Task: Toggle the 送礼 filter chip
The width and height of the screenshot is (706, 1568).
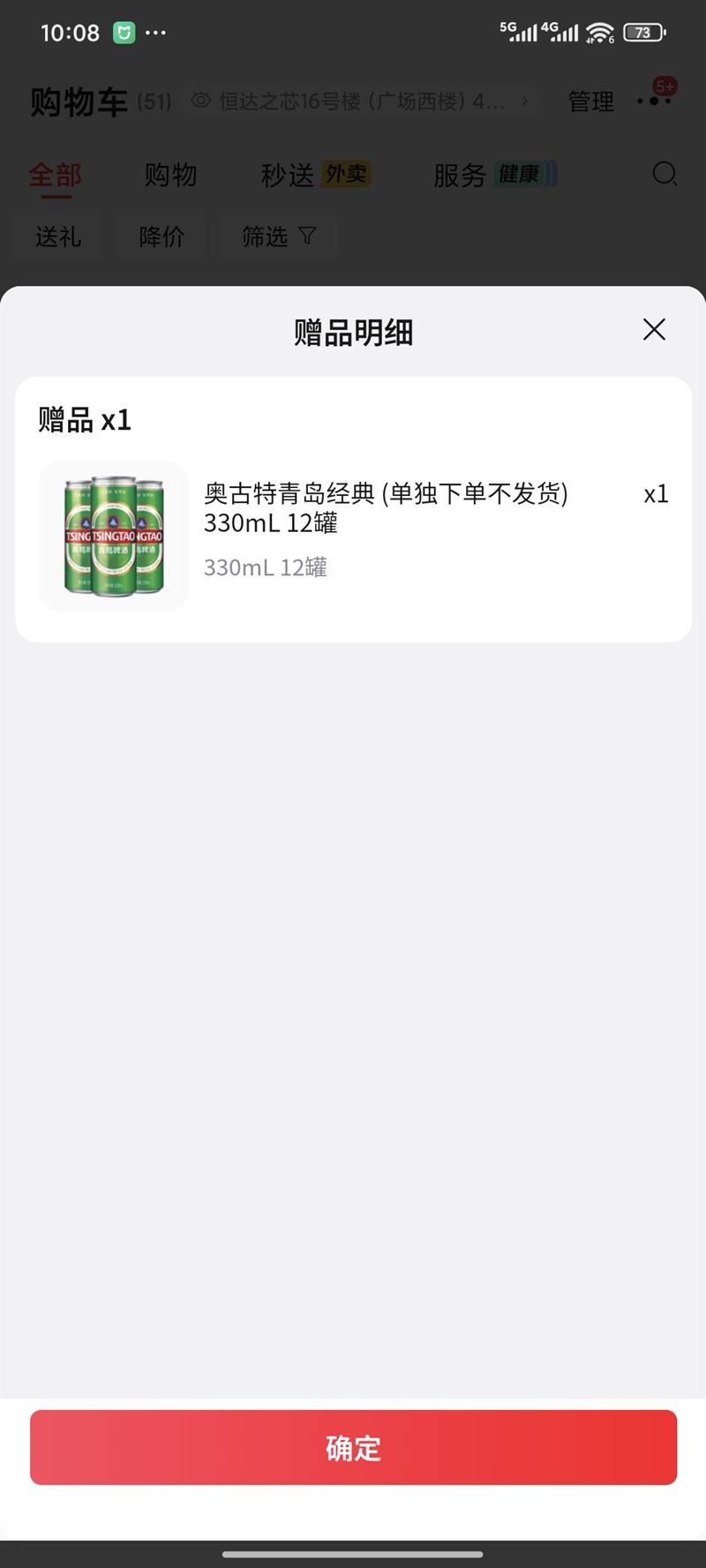Action: pos(58,236)
